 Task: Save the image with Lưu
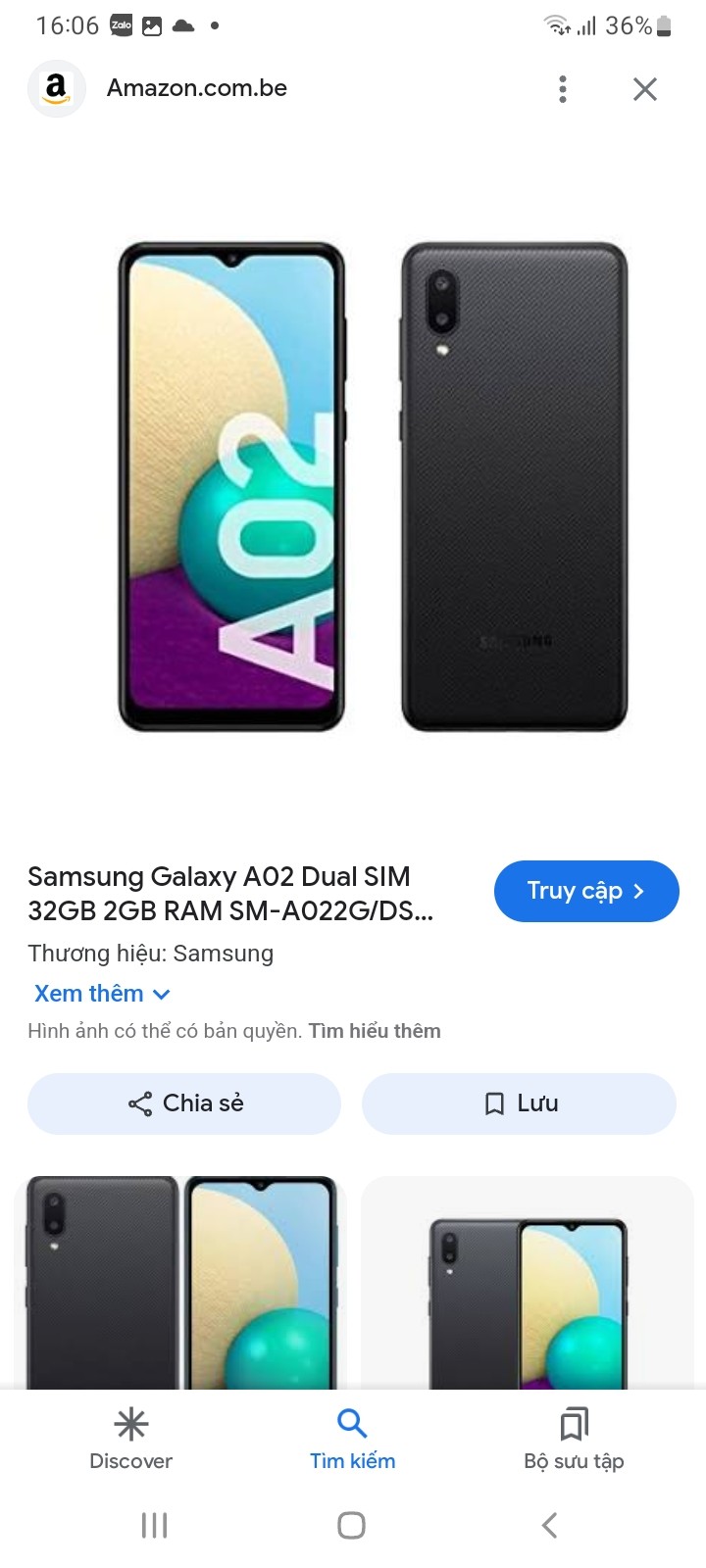pyautogui.click(x=519, y=1103)
